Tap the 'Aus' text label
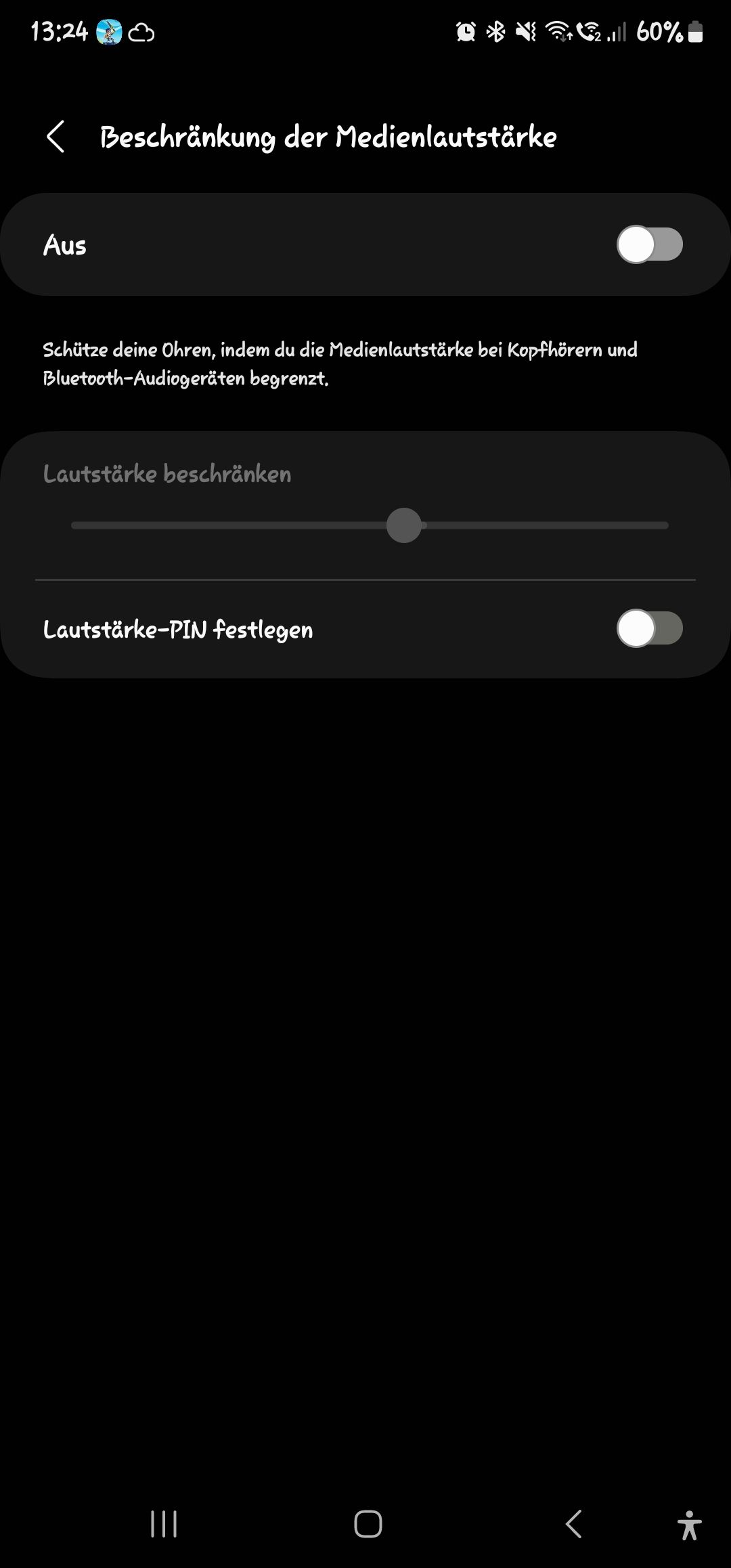This screenshot has width=731, height=1568. 64,244
